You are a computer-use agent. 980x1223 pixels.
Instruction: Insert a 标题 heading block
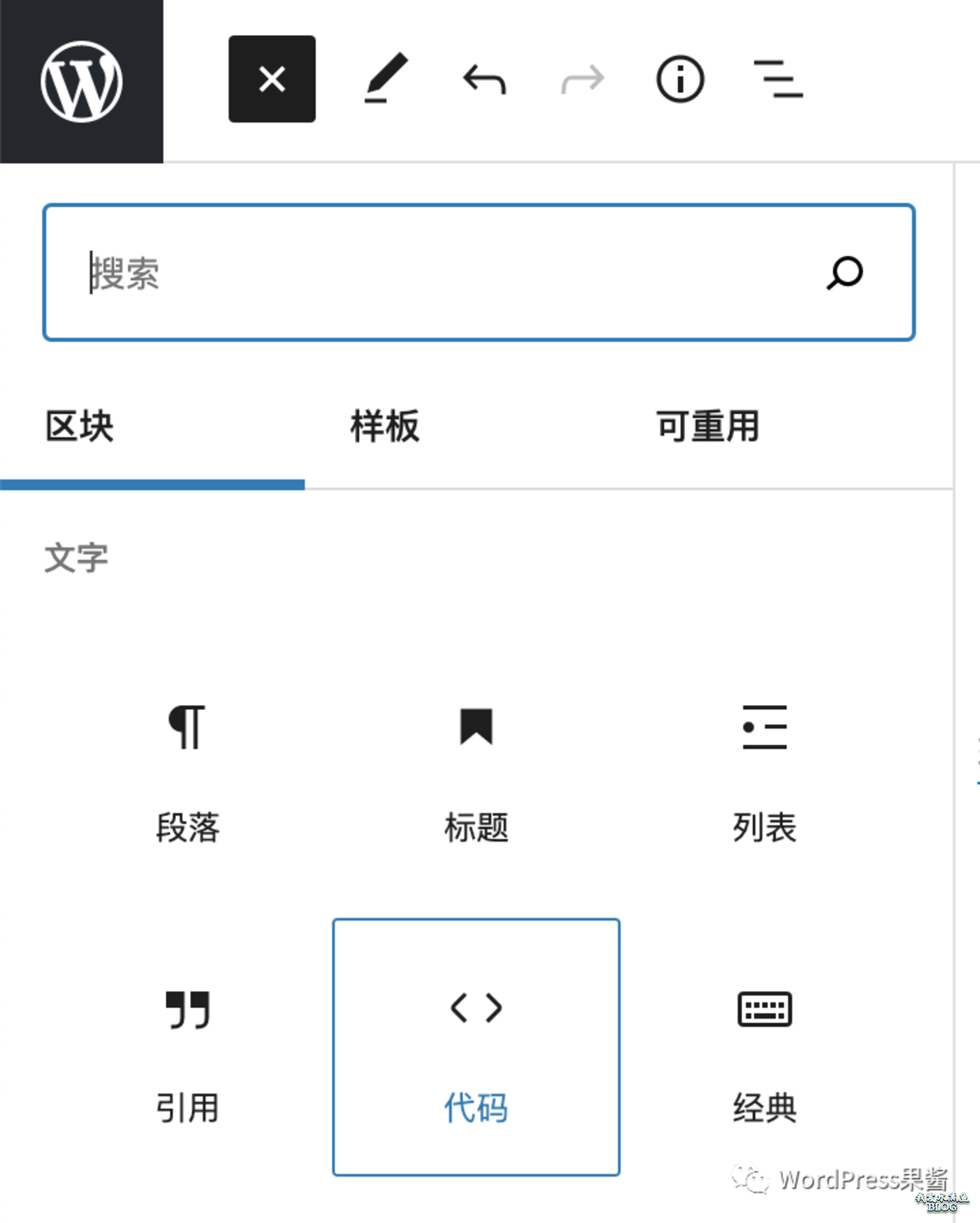coord(476,773)
